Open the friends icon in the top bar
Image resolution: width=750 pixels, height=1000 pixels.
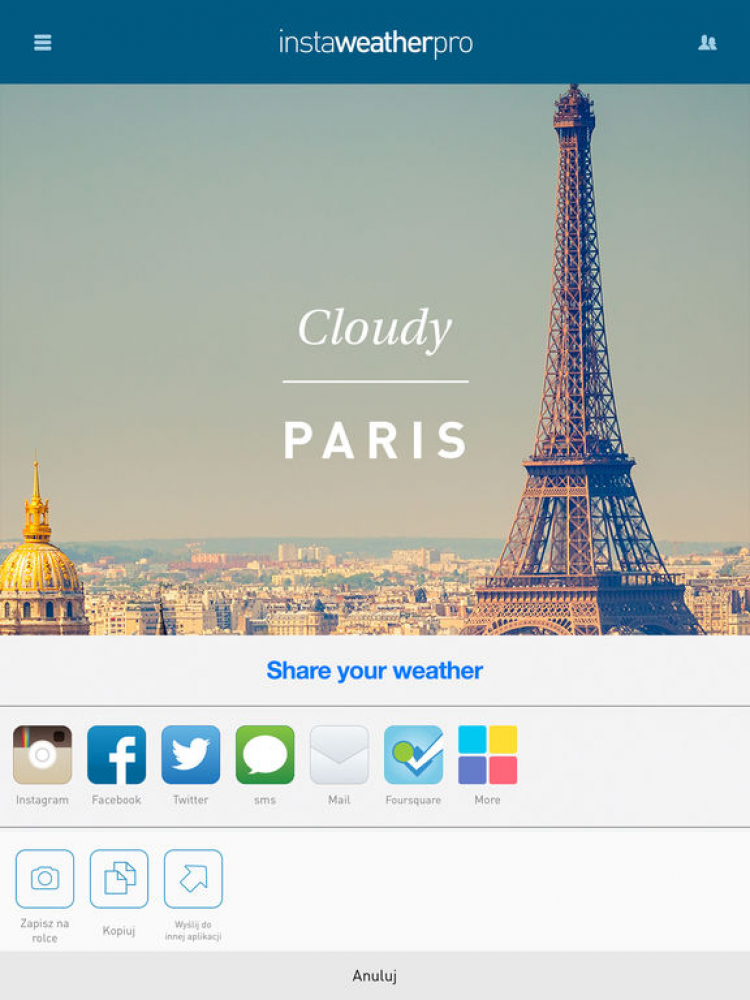(707, 42)
